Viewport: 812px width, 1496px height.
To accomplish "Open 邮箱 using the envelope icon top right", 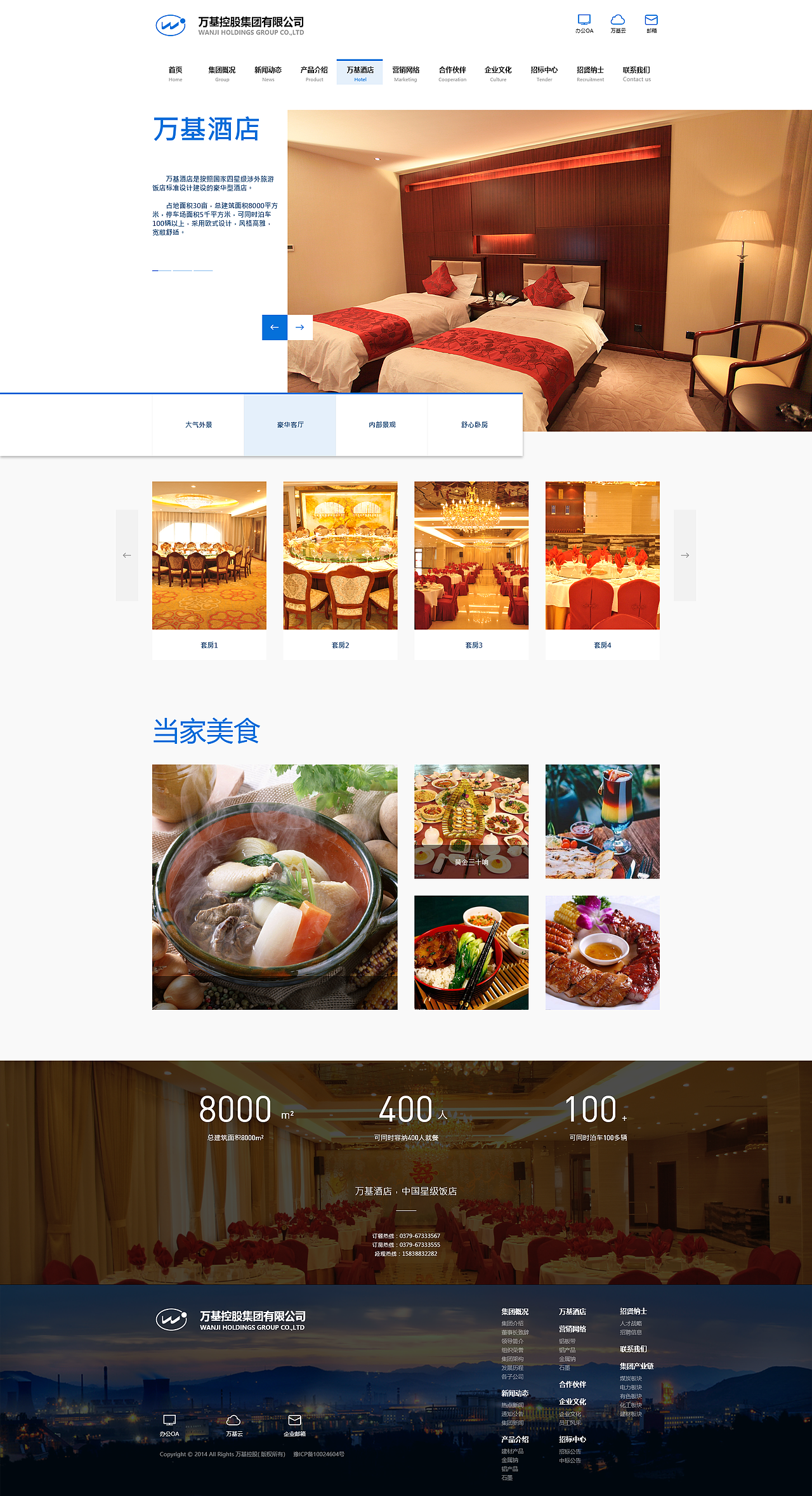I will click(x=651, y=20).
